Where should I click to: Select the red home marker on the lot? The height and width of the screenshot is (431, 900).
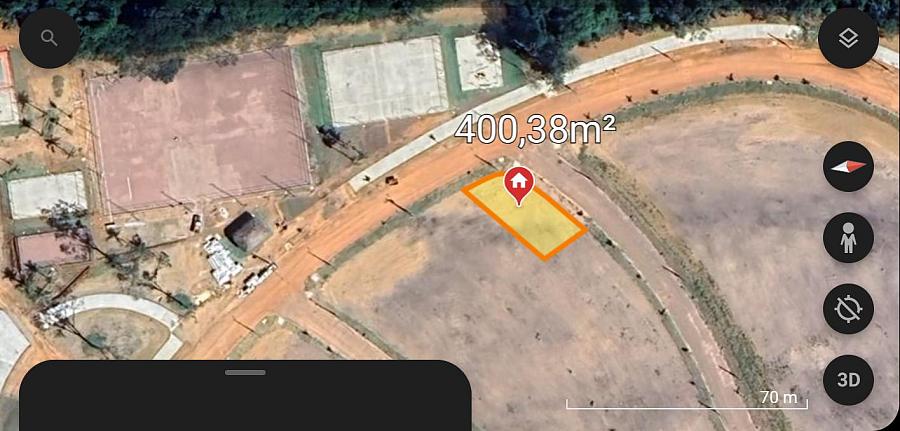[518, 184]
